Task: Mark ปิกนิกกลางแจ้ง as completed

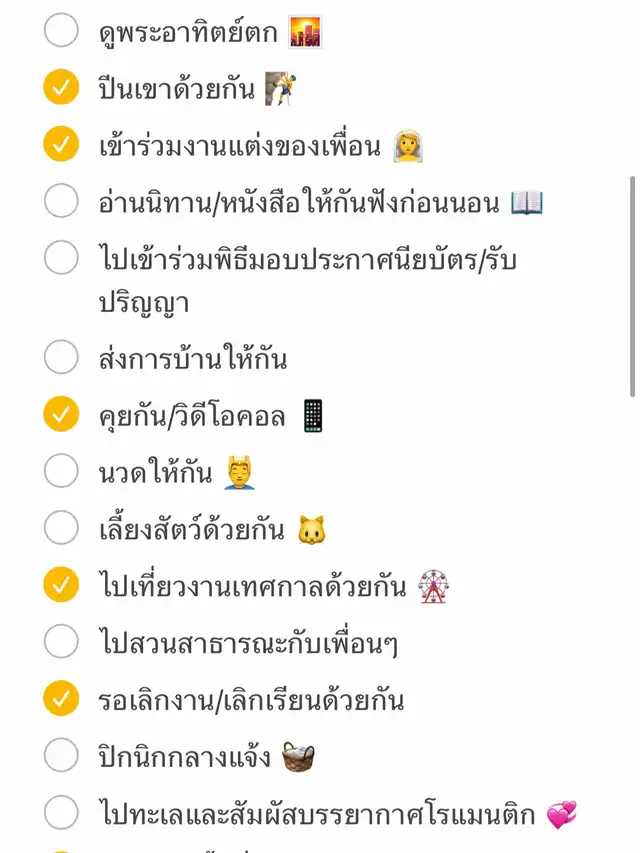Action: [x=61, y=755]
